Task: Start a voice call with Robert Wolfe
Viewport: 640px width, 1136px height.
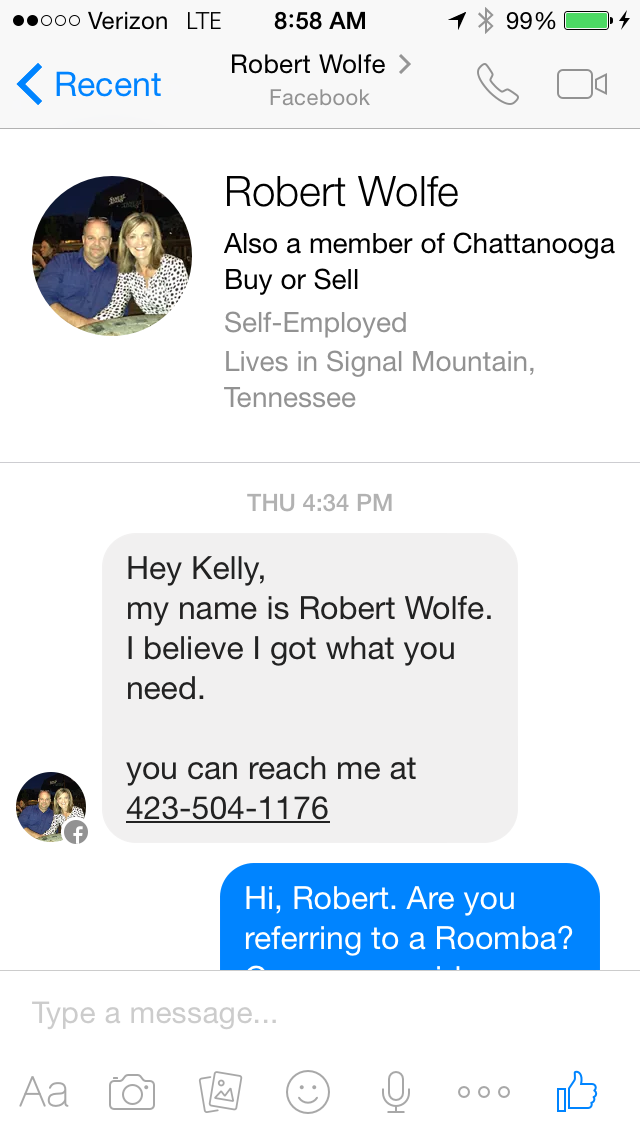Action: [x=497, y=85]
